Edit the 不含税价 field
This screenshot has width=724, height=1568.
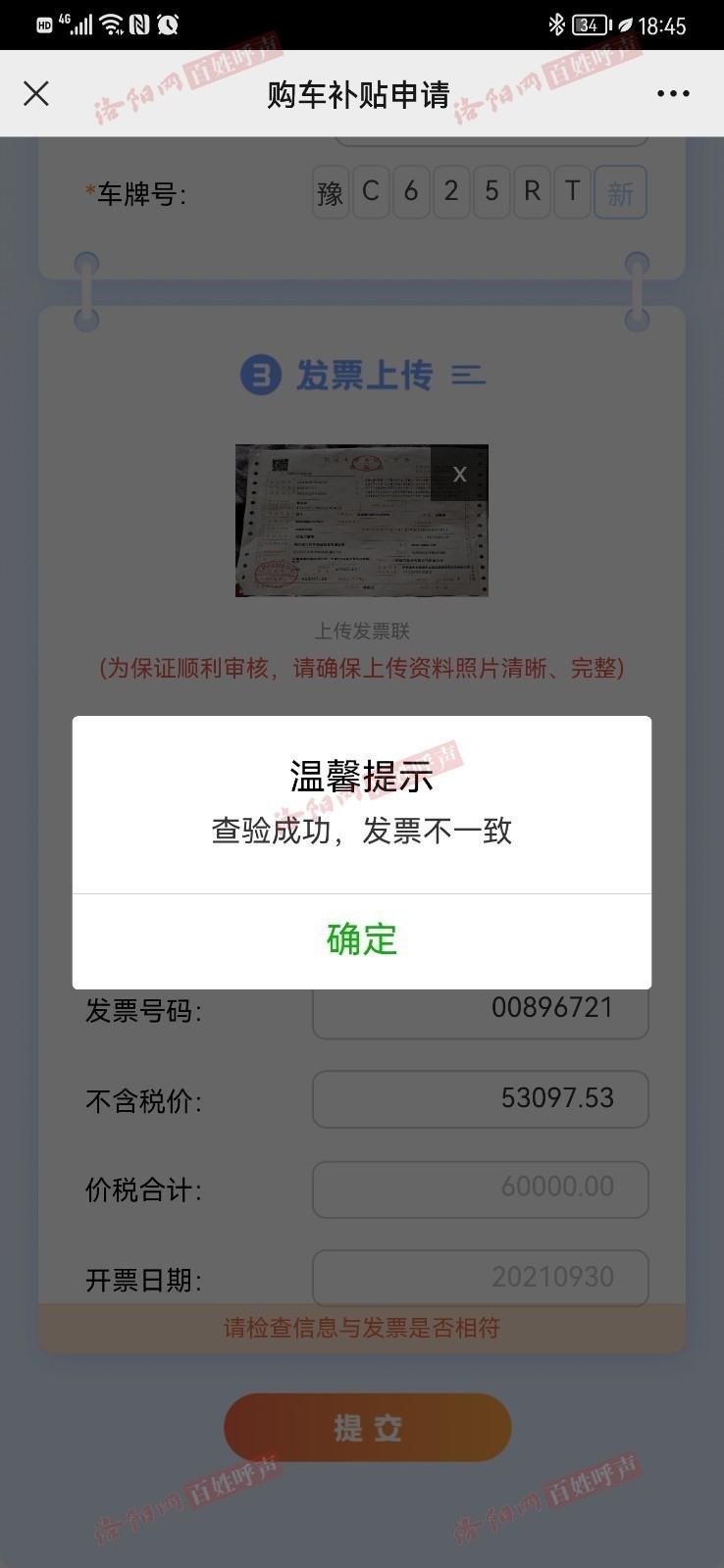click(480, 1098)
